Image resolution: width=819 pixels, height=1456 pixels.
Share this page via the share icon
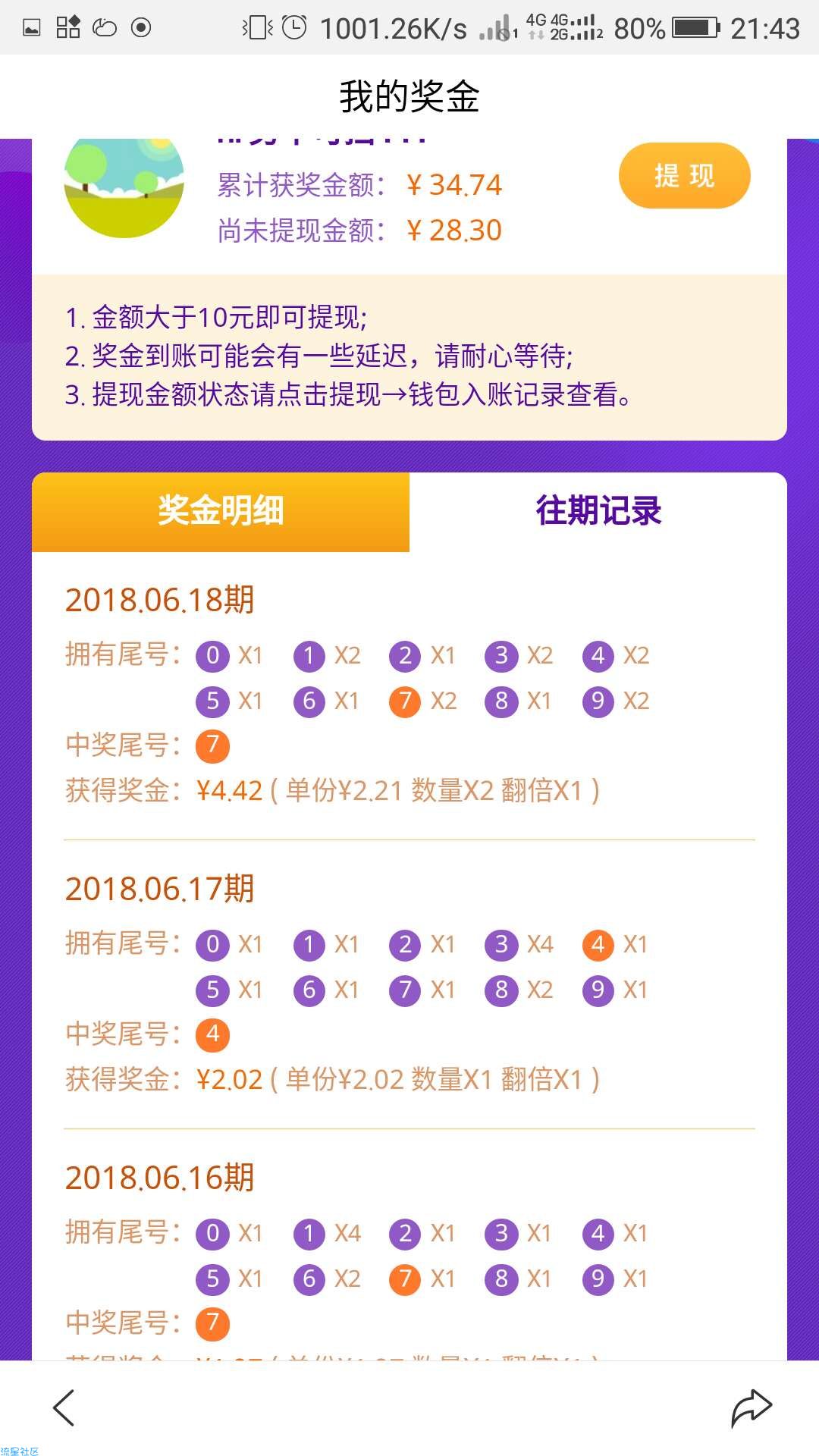coord(751,1408)
